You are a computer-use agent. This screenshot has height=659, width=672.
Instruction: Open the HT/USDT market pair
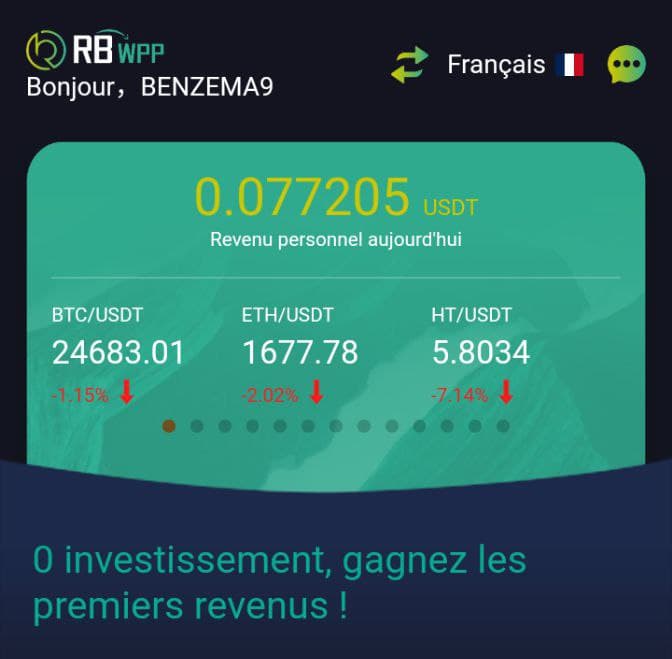(481, 353)
